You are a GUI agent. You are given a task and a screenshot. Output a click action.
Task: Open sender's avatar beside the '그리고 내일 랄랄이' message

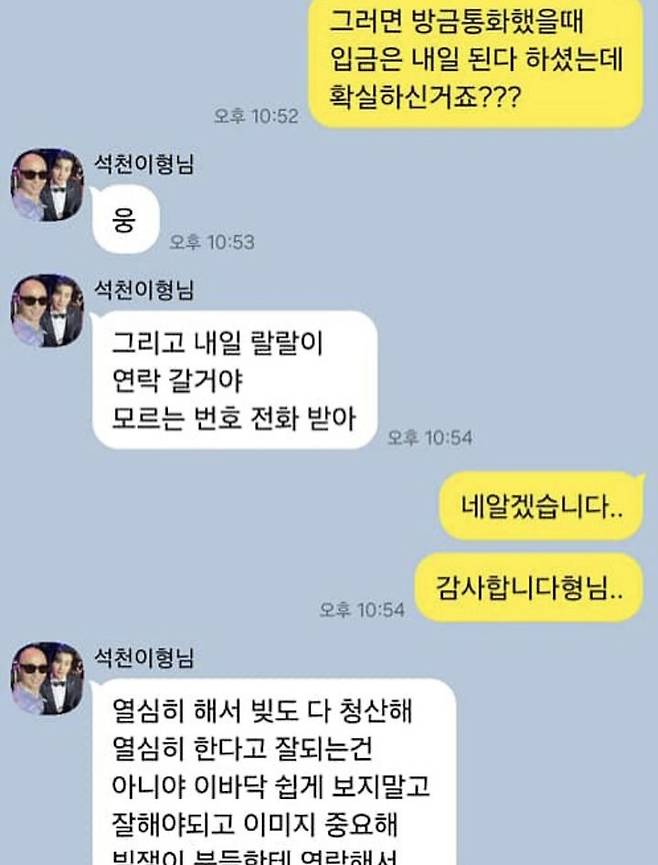coord(47,311)
